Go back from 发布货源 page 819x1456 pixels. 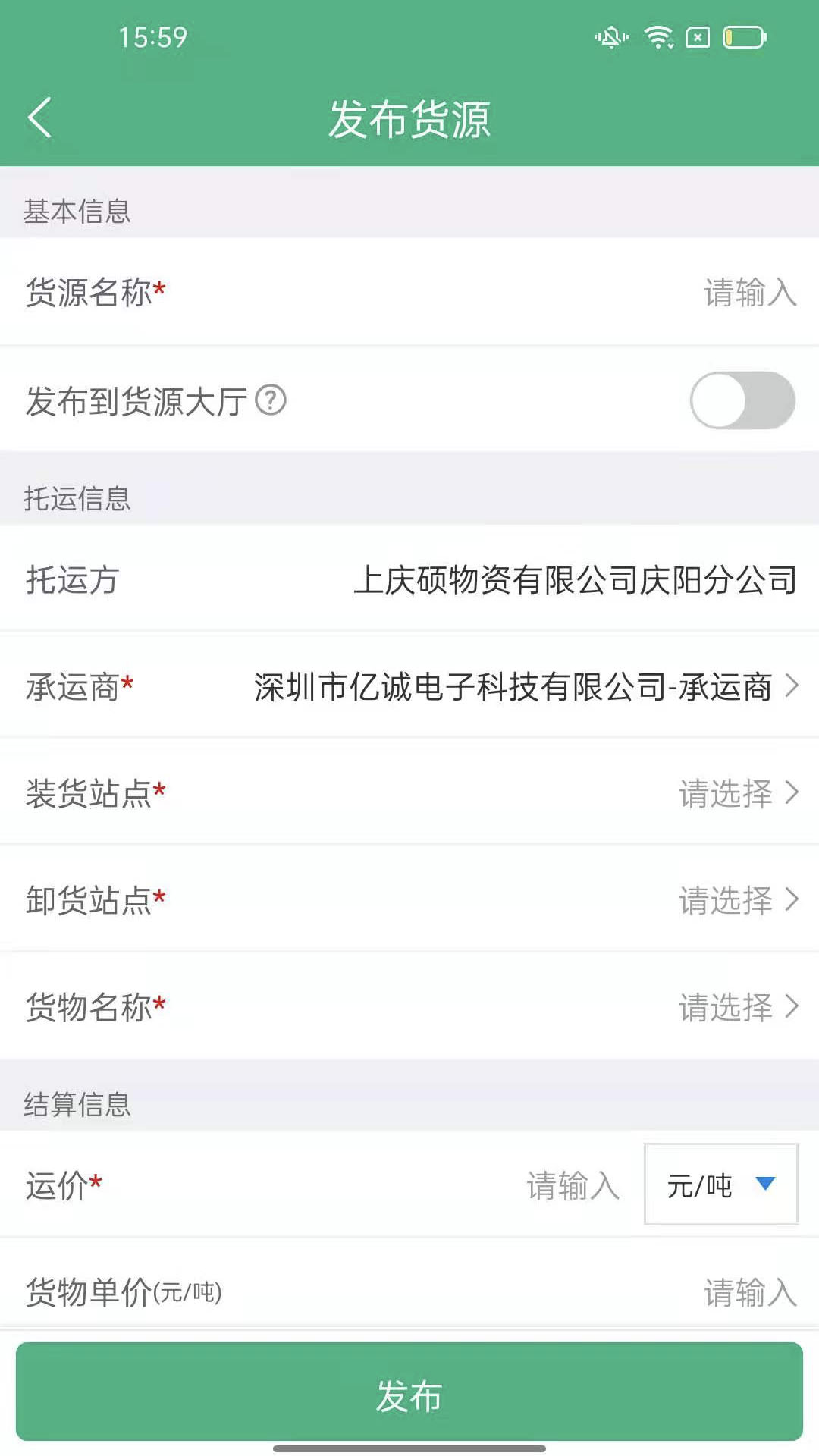(39, 118)
